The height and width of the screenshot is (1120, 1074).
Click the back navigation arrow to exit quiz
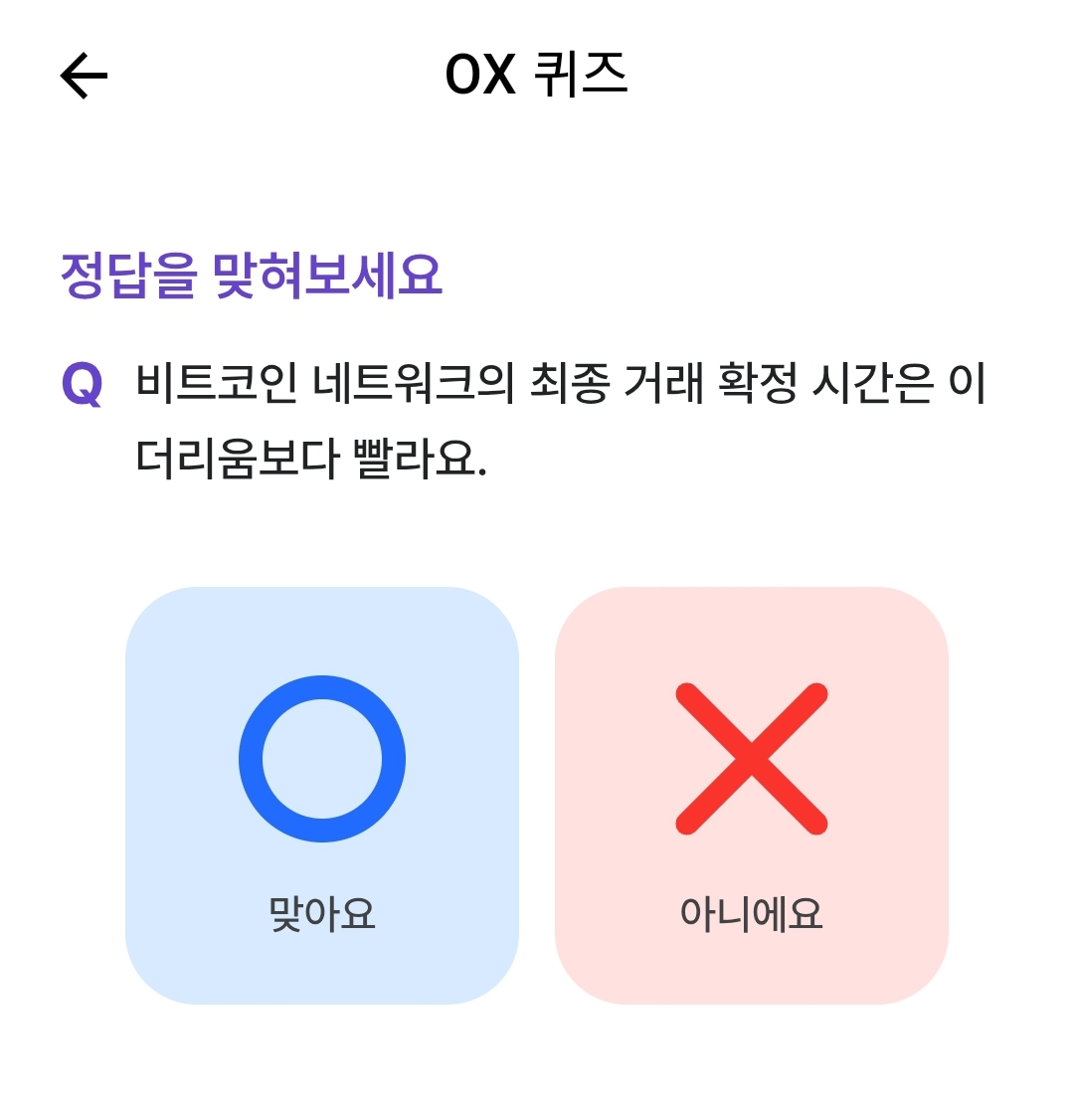(84, 74)
